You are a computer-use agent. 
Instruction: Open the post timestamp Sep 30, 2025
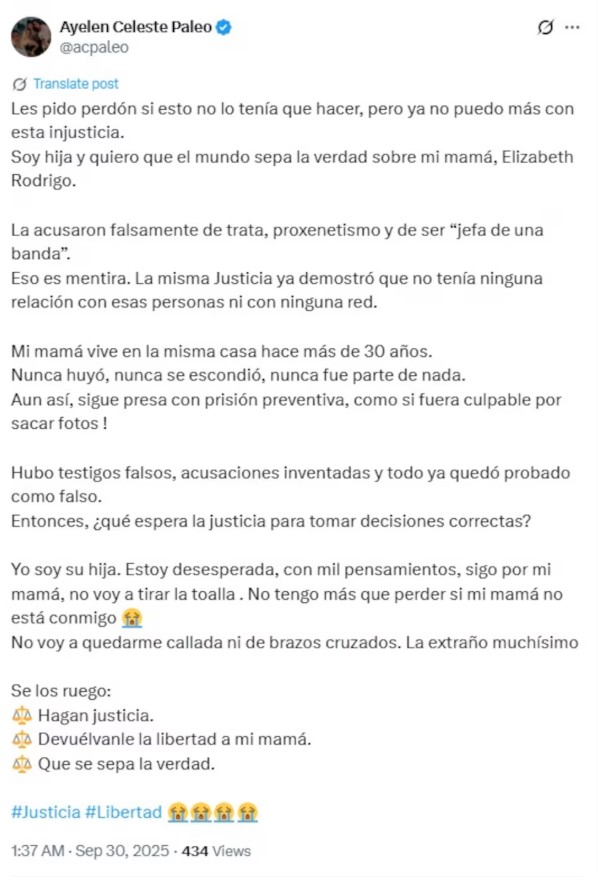point(122,851)
